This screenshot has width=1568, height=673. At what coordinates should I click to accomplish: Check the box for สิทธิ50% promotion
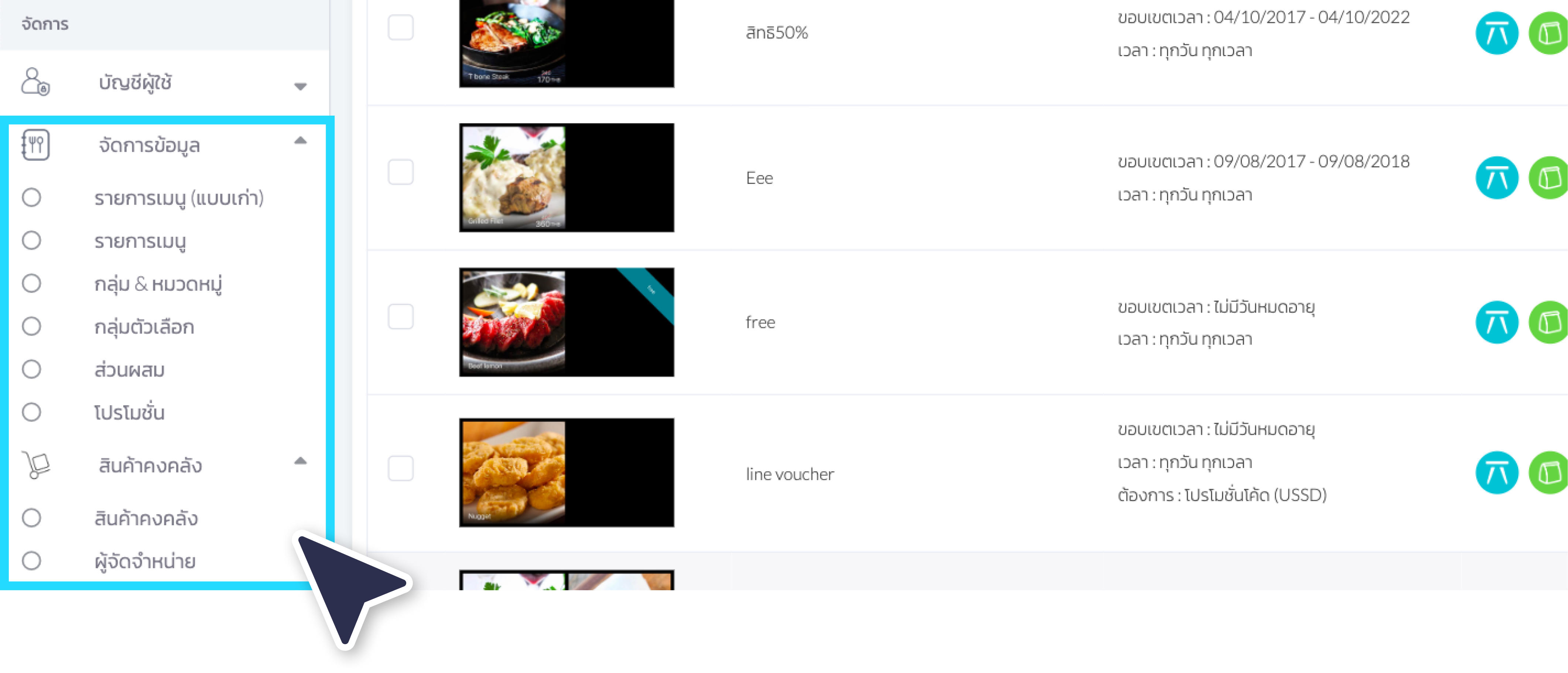click(x=401, y=27)
